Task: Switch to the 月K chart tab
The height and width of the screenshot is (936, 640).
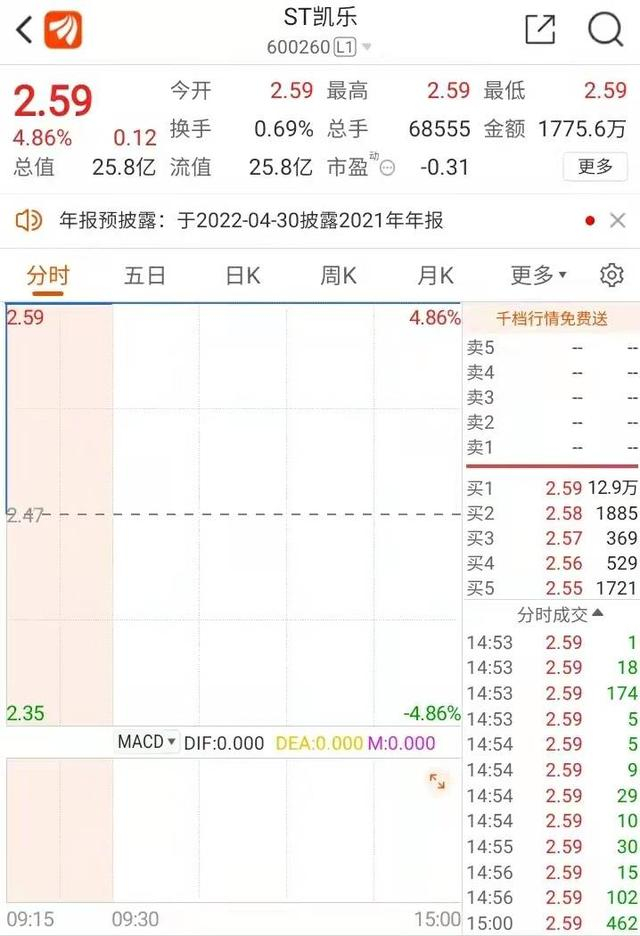Action: (x=435, y=276)
